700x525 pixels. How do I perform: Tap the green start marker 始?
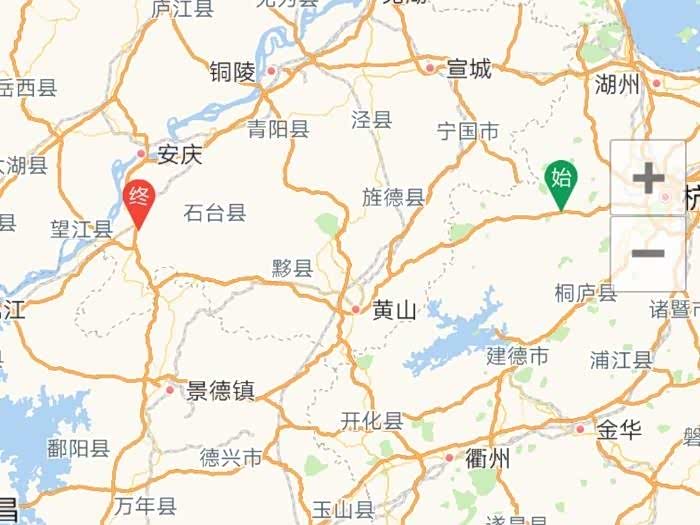tap(561, 182)
